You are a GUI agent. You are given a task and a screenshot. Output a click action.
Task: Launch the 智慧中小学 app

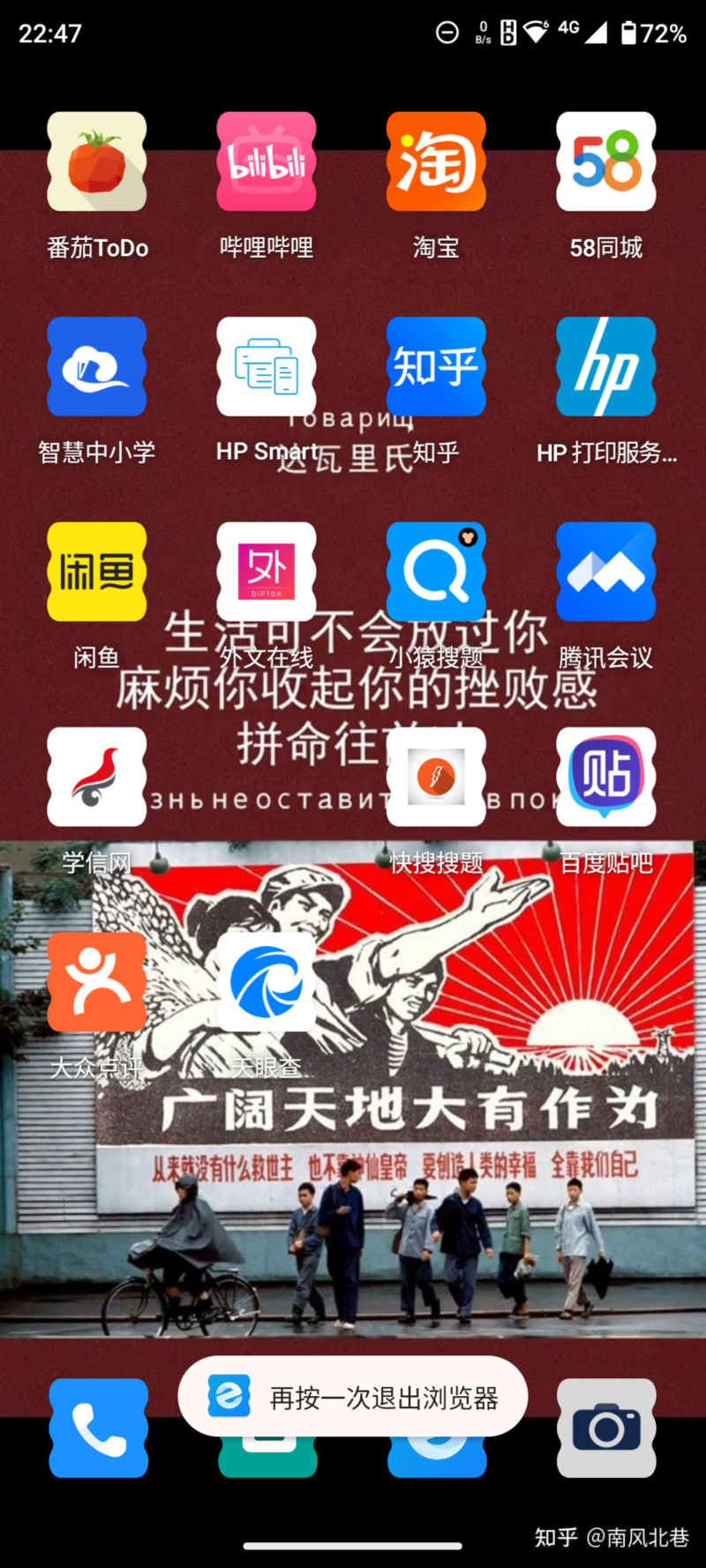97,366
